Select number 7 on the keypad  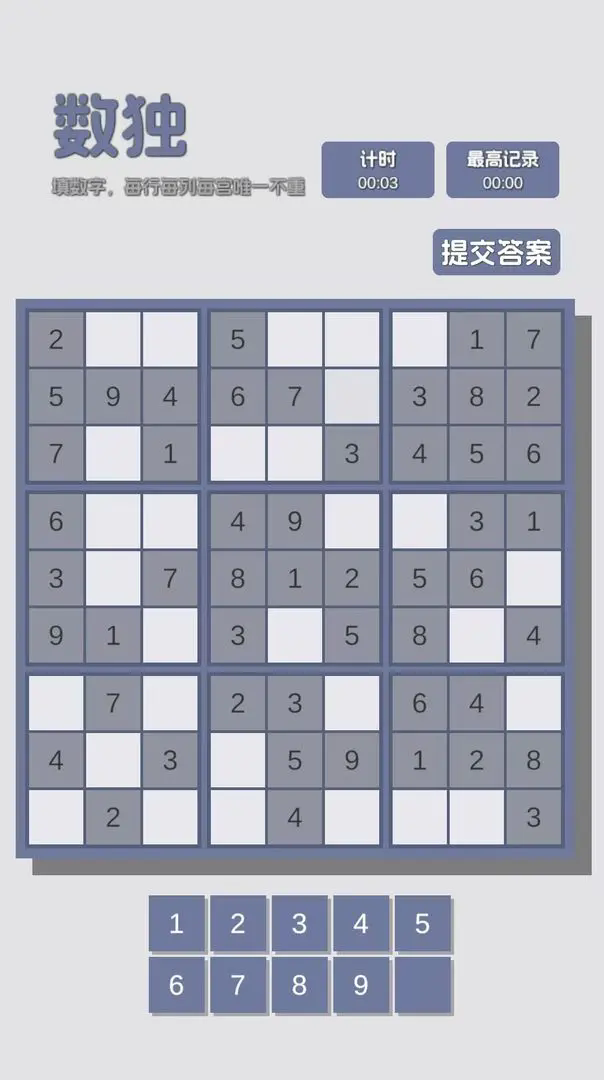(237, 985)
